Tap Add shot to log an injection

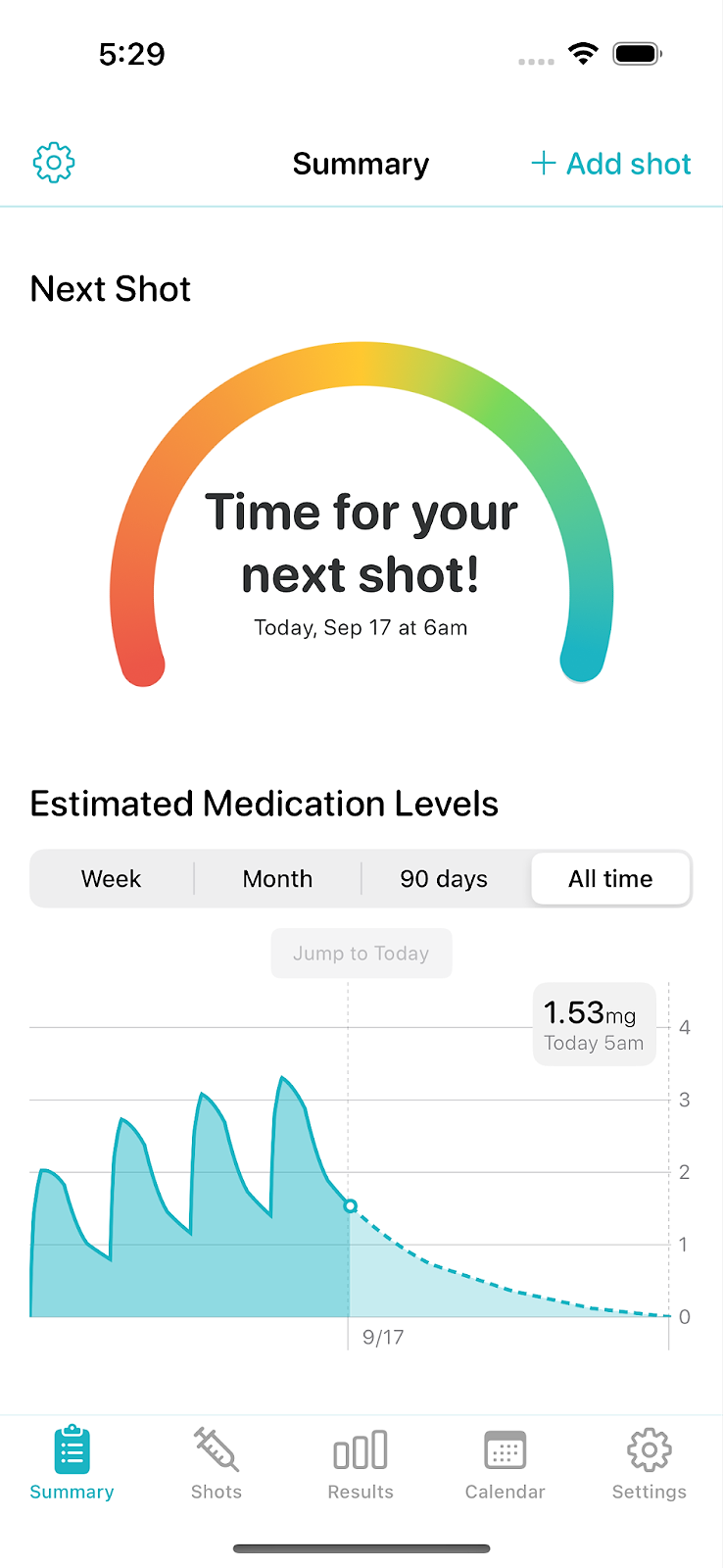[611, 164]
